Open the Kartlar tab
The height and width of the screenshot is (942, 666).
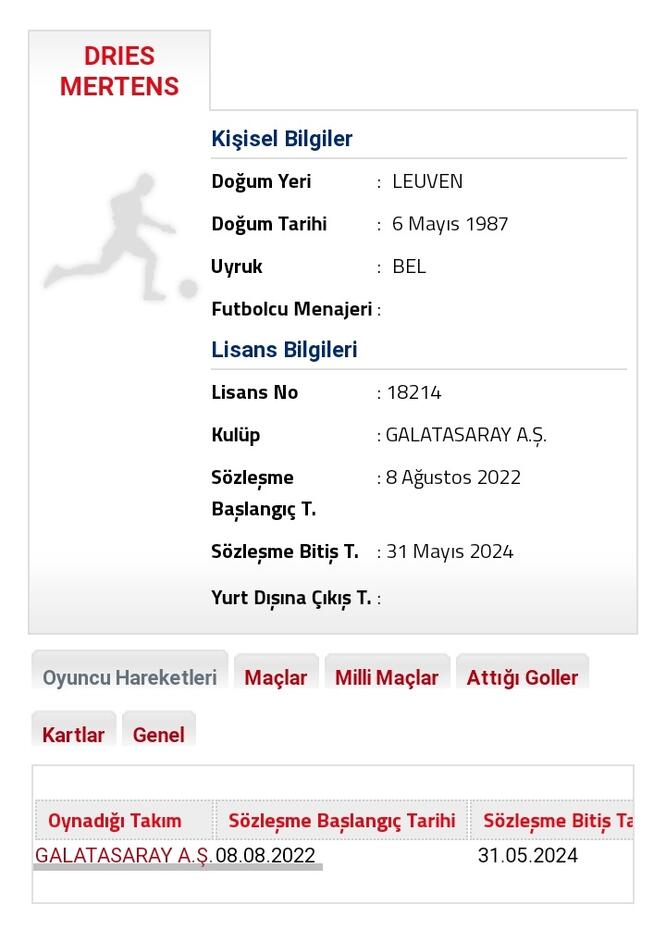pyautogui.click(x=73, y=734)
